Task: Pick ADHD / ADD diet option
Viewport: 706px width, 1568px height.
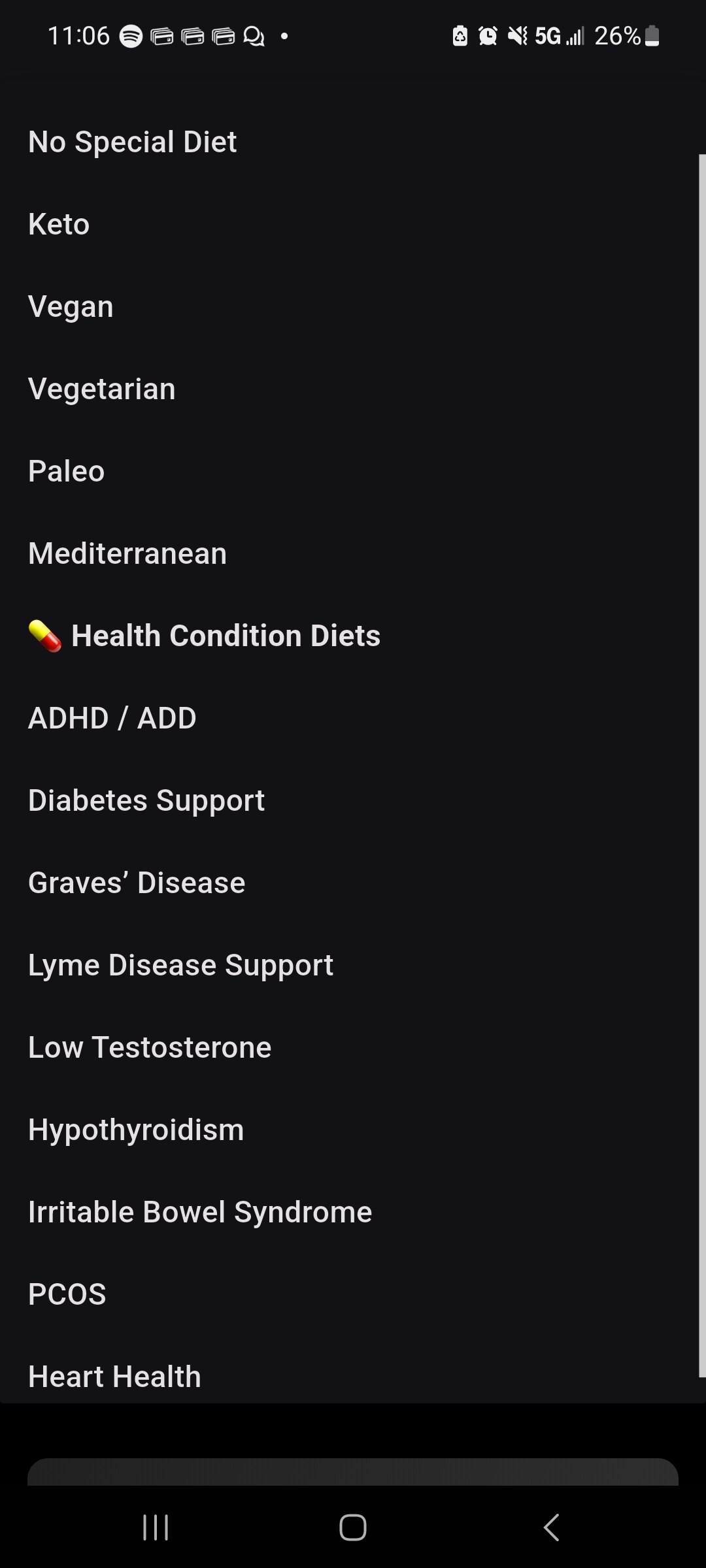Action: [x=112, y=718]
